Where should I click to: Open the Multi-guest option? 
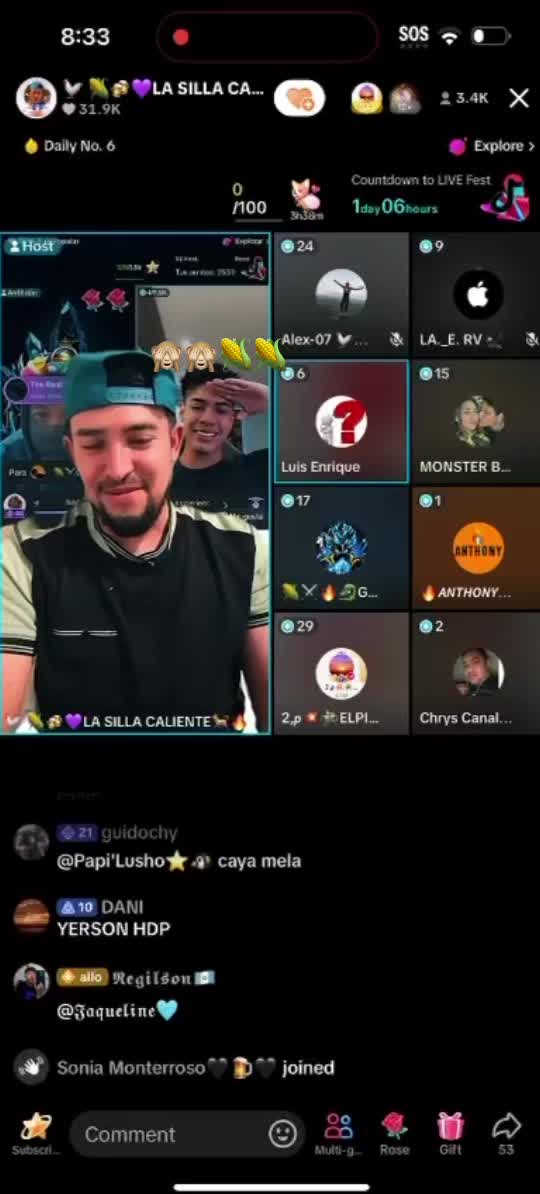point(338,1134)
